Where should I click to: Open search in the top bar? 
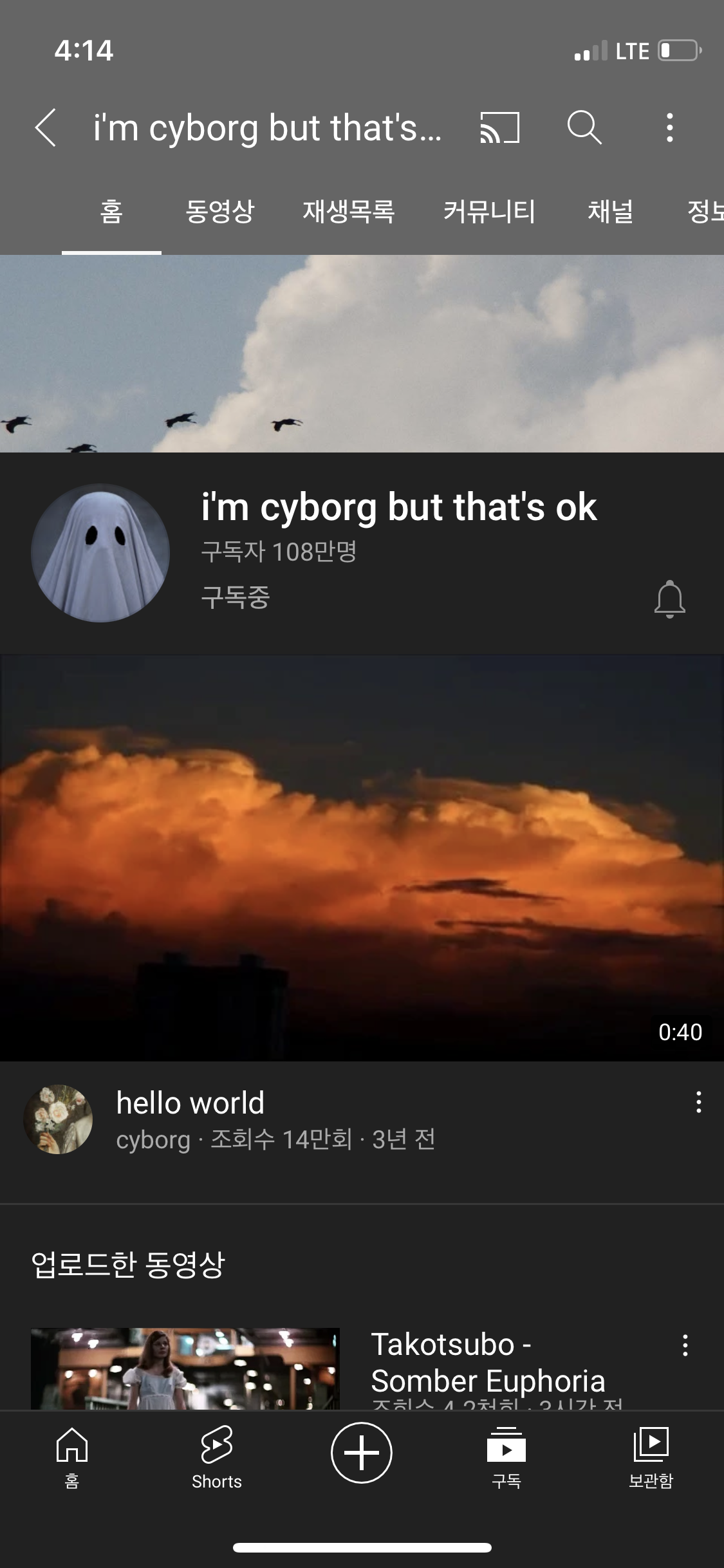click(x=584, y=127)
